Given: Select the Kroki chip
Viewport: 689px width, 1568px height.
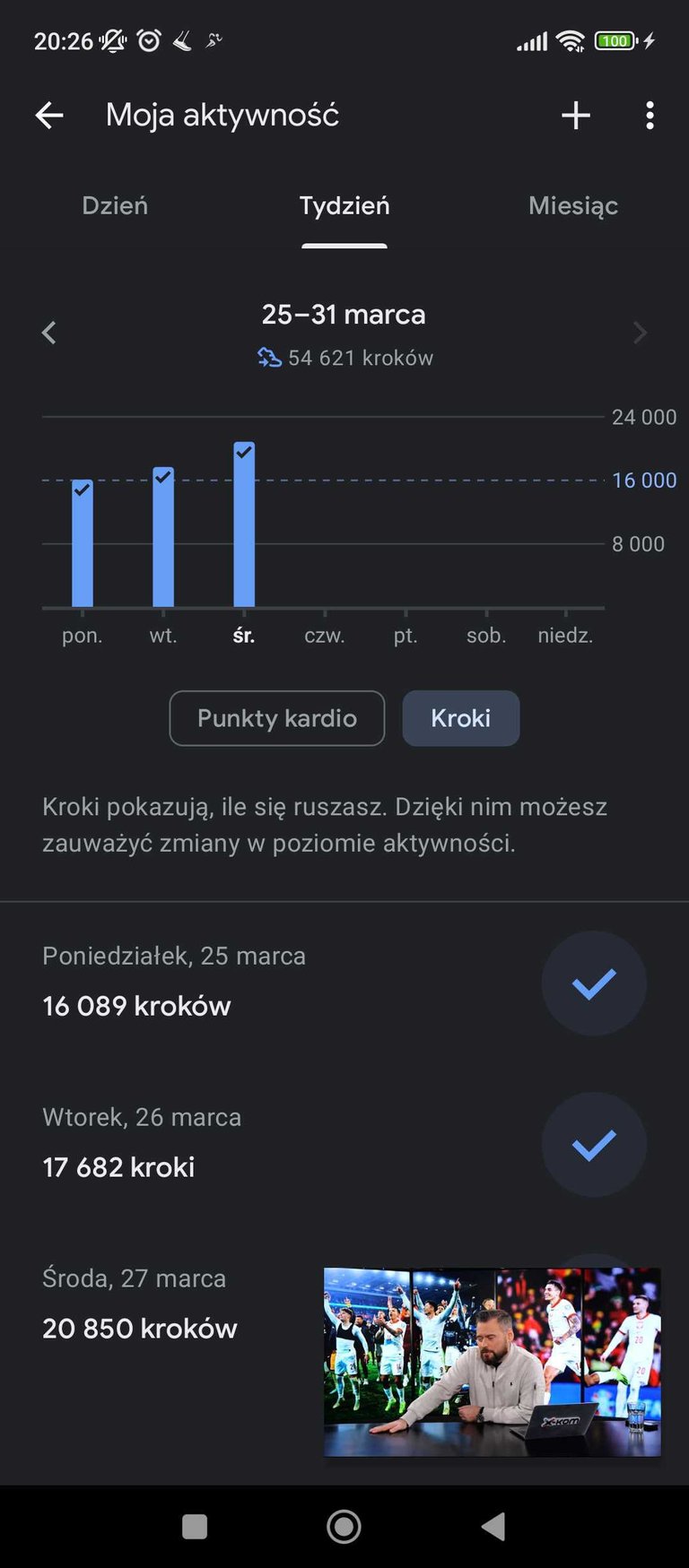Looking at the screenshot, I should [x=460, y=718].
